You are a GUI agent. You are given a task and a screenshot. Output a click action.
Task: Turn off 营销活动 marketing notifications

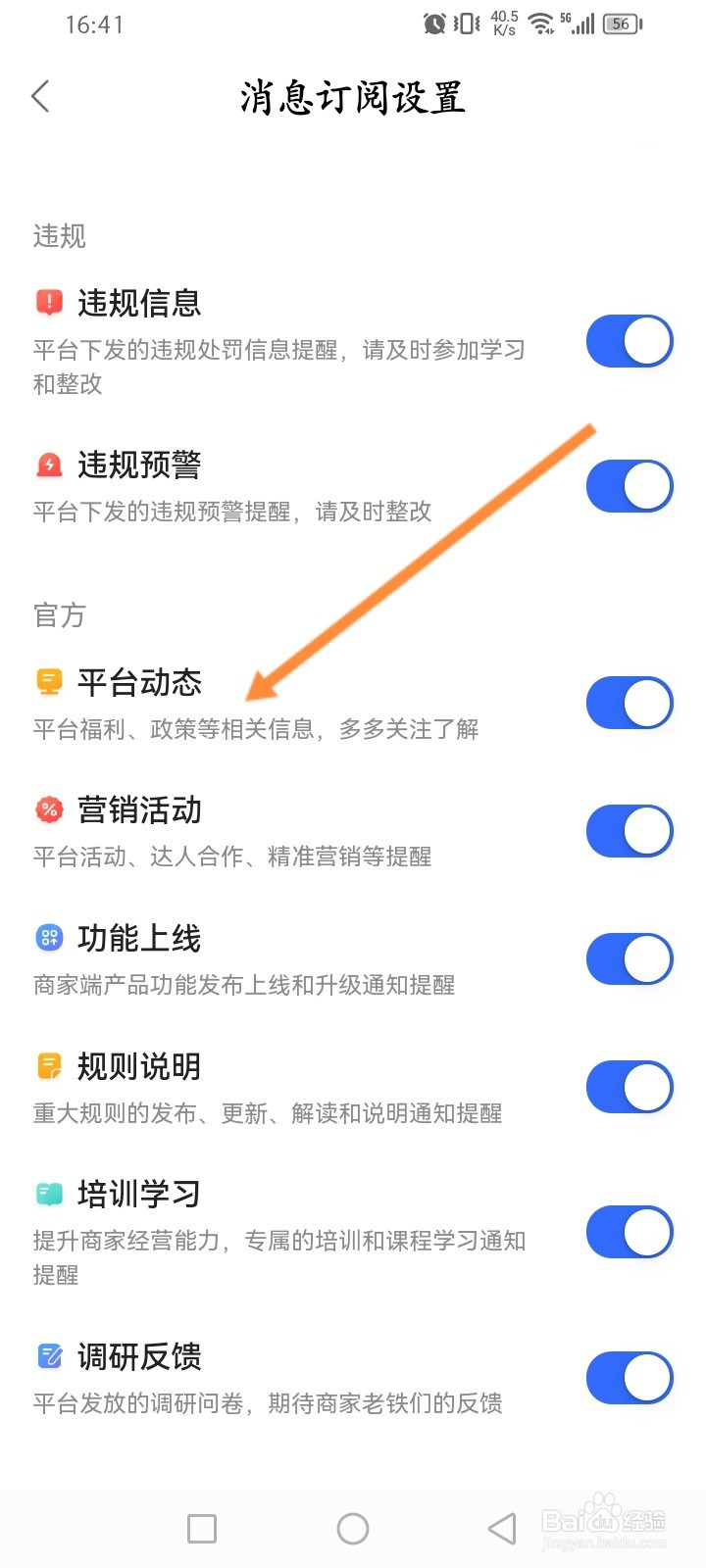(x=629, y=831)
